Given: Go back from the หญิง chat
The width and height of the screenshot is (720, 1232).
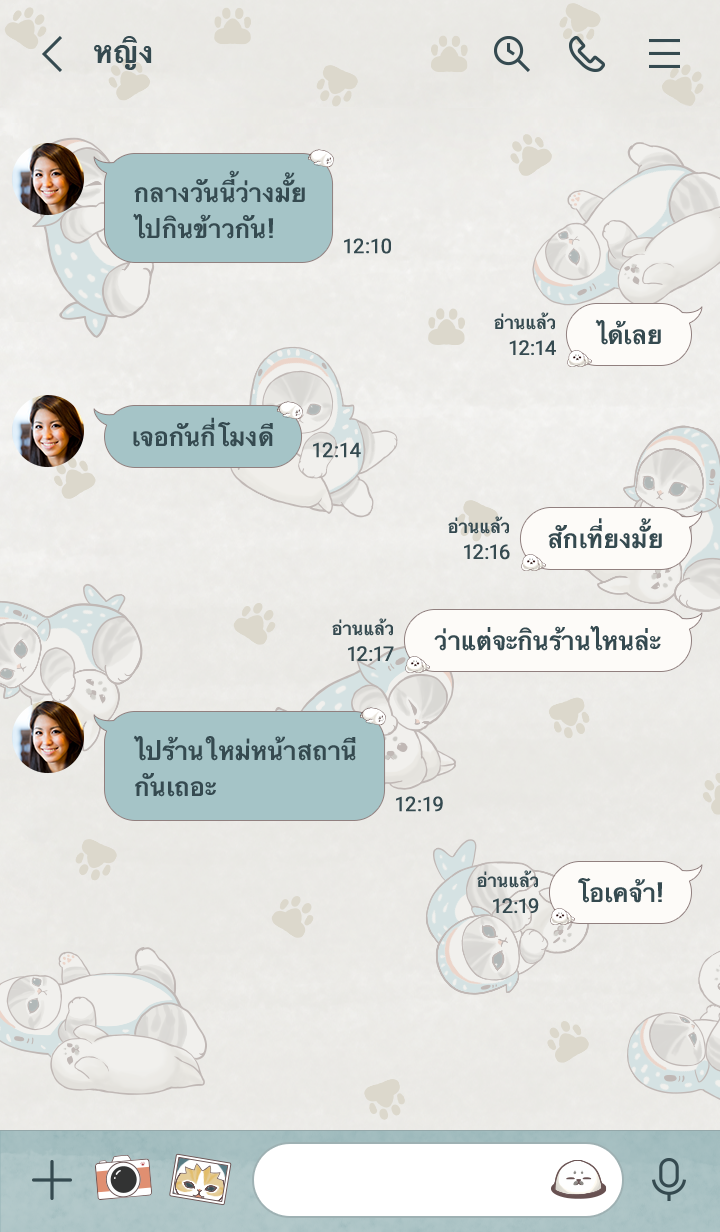Looking at the screenshot, I should pyautogui.click(x=52, y=54).
